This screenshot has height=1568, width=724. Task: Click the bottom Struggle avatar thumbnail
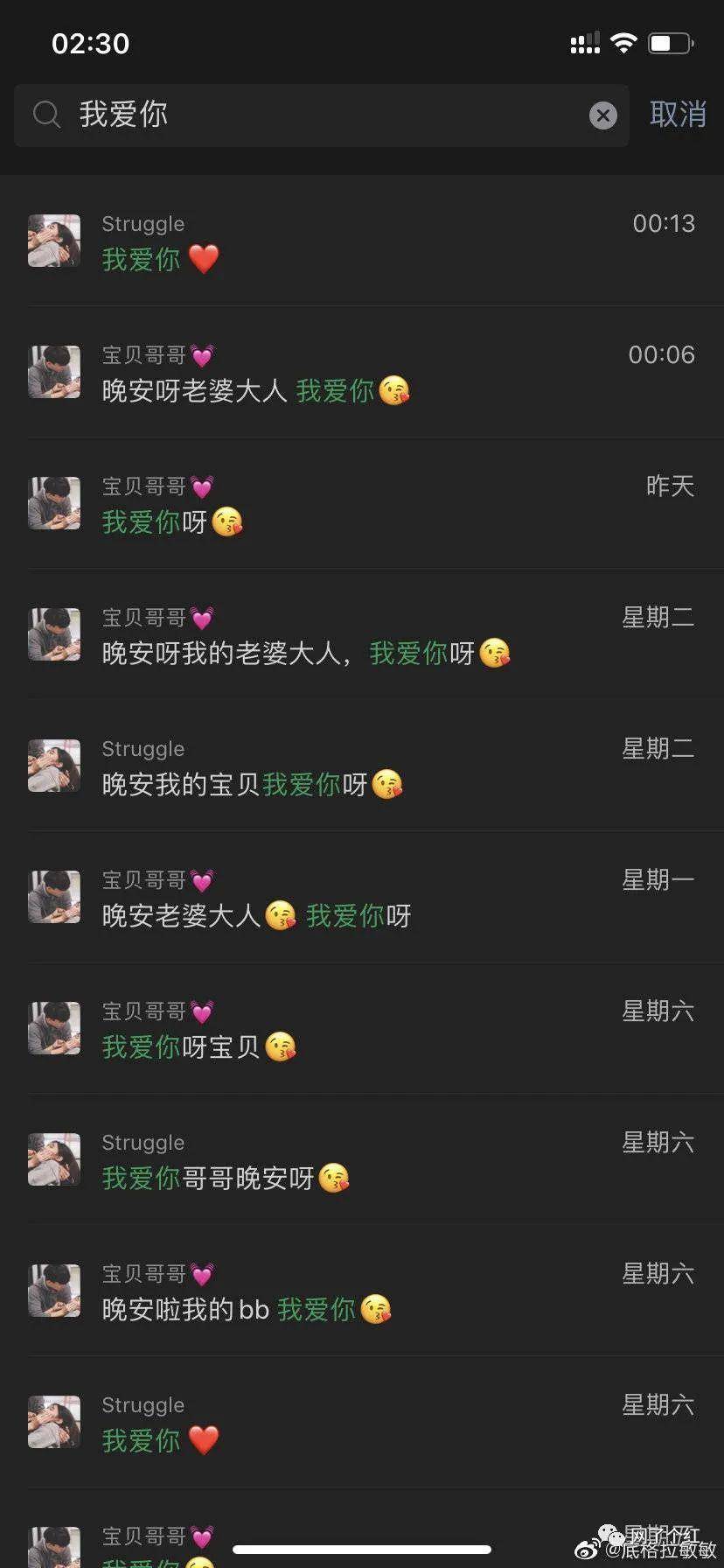click(x=53, y=1422)
